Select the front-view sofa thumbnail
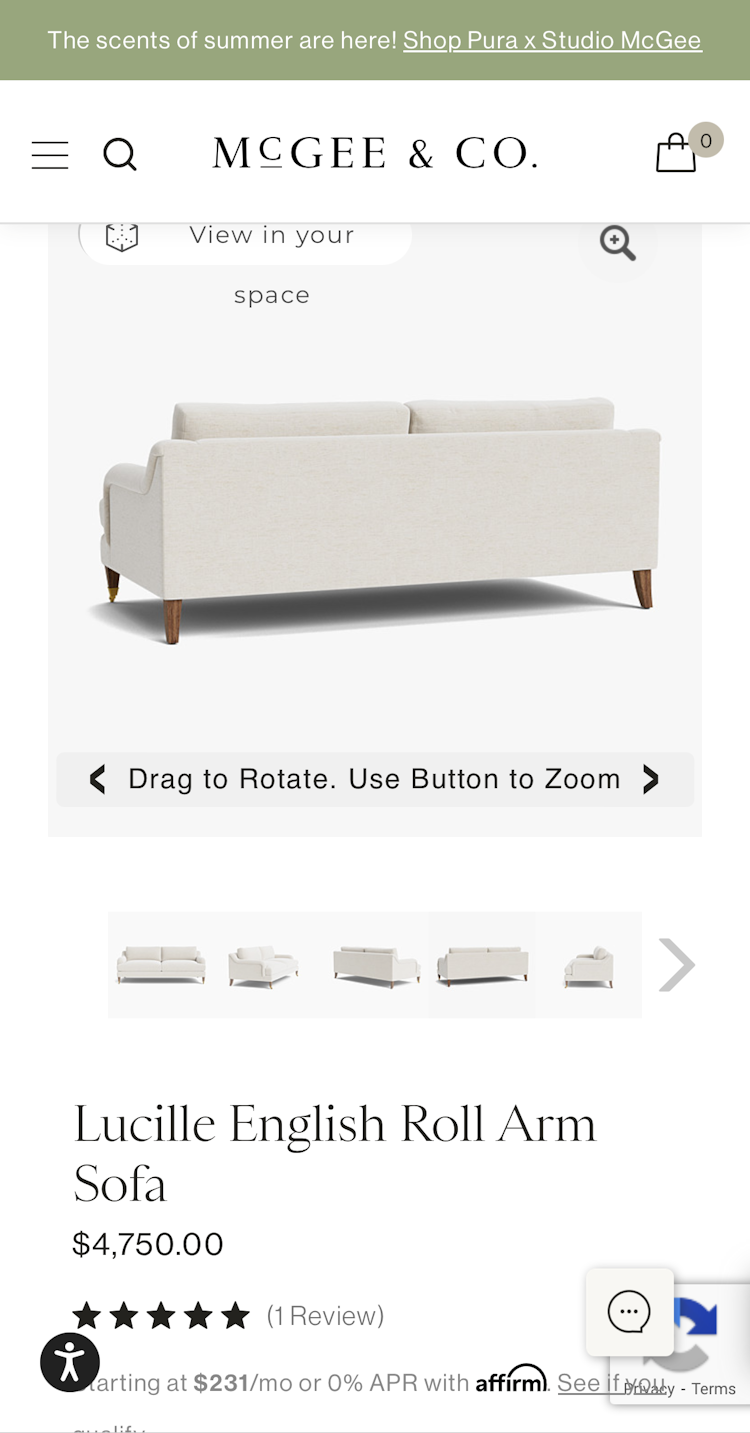 [161, 965]
